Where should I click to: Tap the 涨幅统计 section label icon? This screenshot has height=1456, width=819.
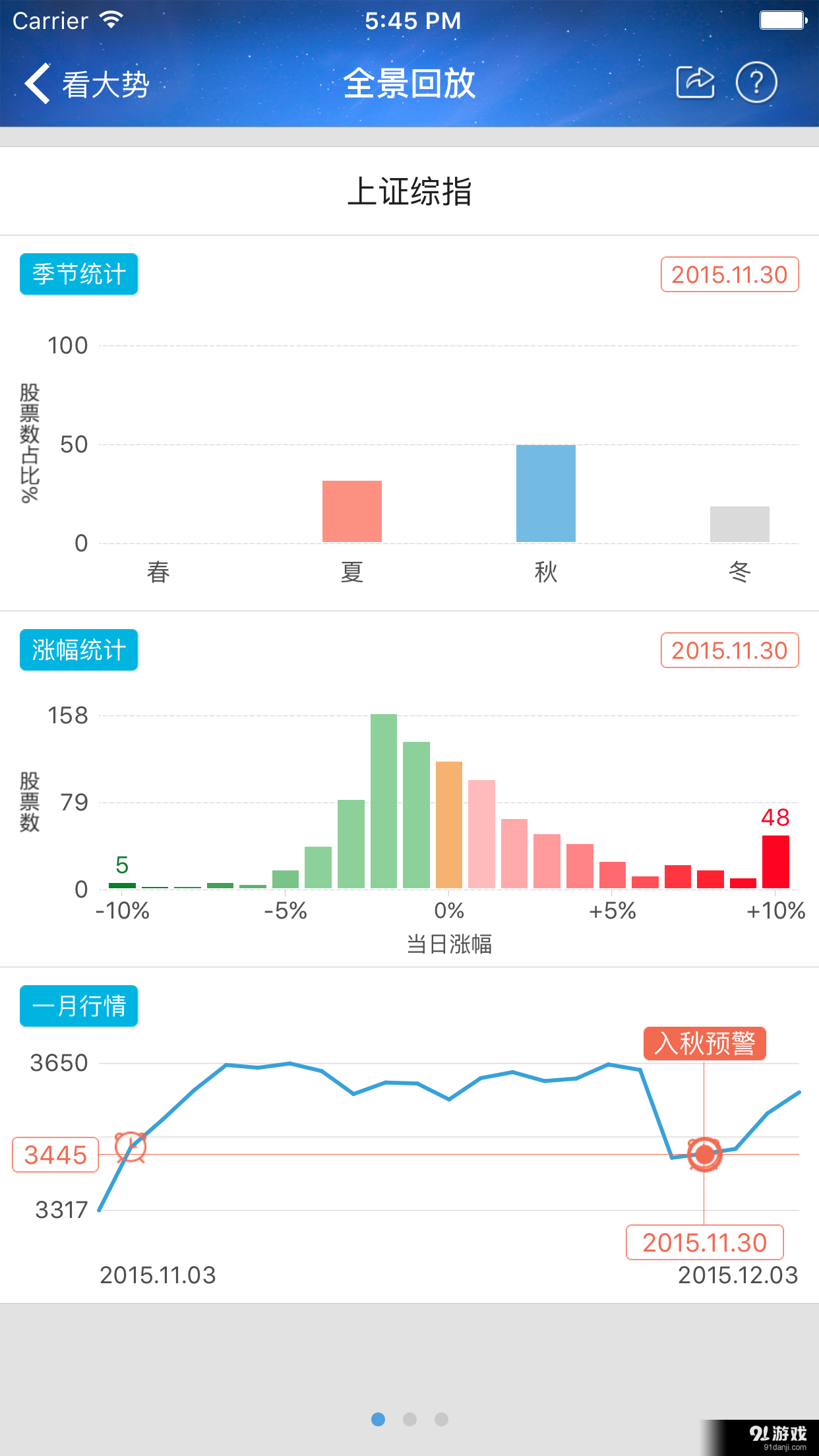78,650
